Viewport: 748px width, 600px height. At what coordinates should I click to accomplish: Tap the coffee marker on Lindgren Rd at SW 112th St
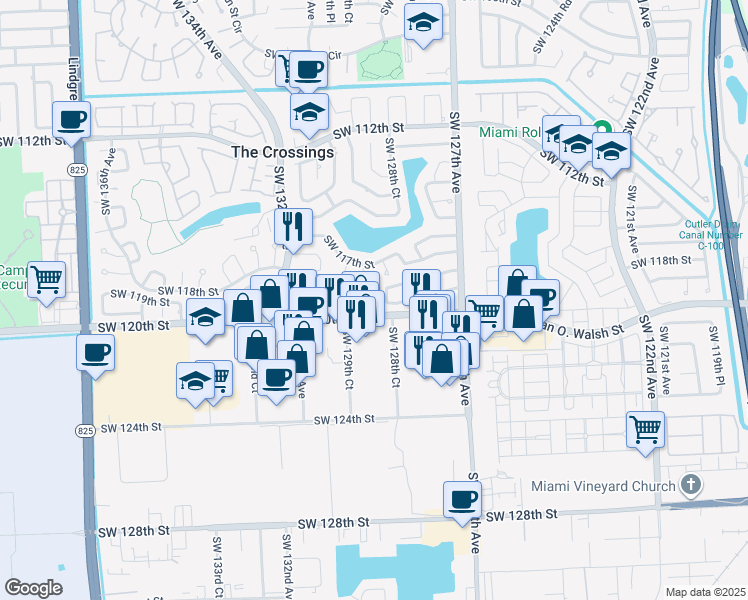pyautogui.click(x=72, y=123)
